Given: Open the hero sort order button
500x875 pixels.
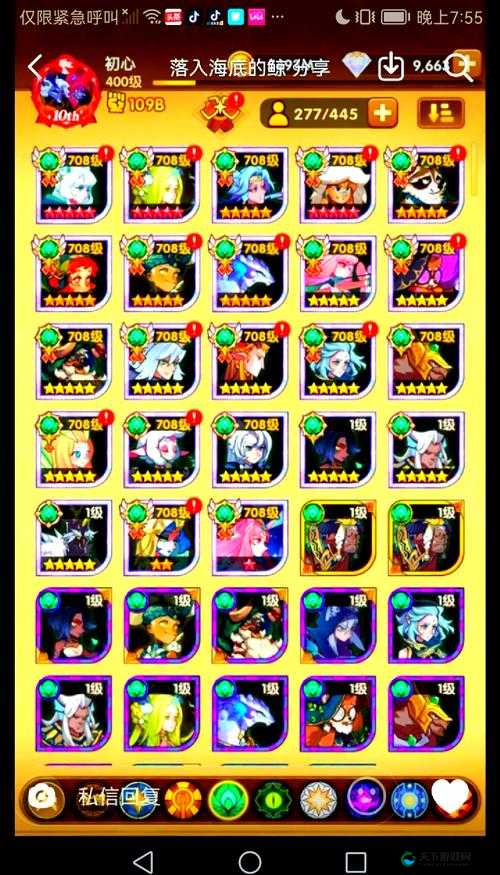Looking at the screenshot, I should pyautogui.click(x=441, y=113).
